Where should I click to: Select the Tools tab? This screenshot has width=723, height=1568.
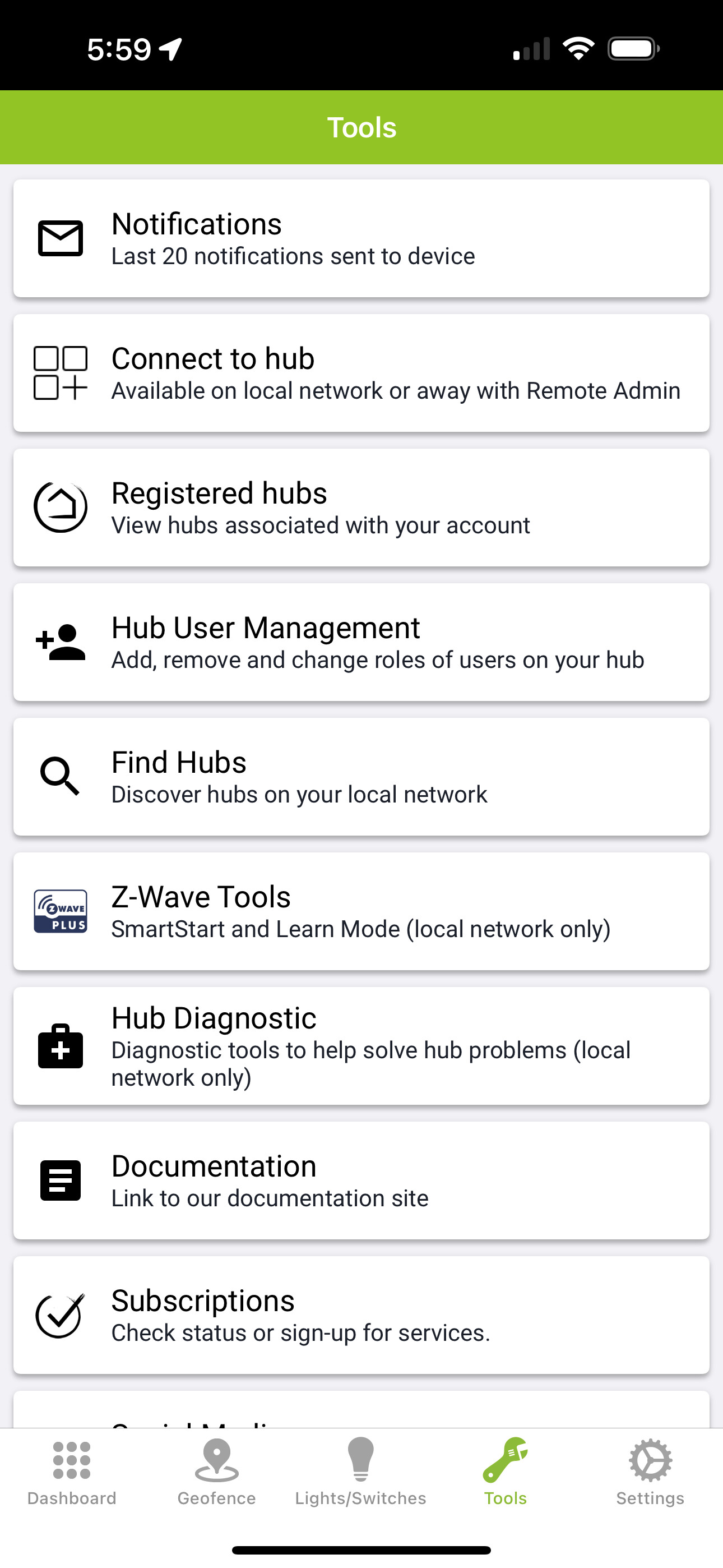[x=505, y=1471]
